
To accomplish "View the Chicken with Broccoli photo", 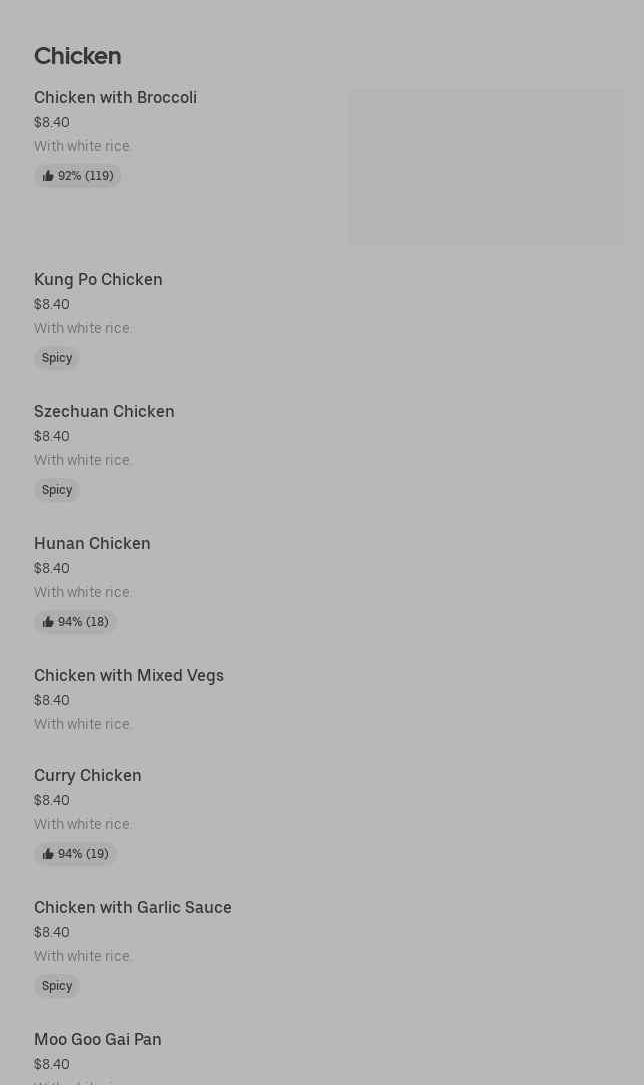I will (x=486, y=167).
